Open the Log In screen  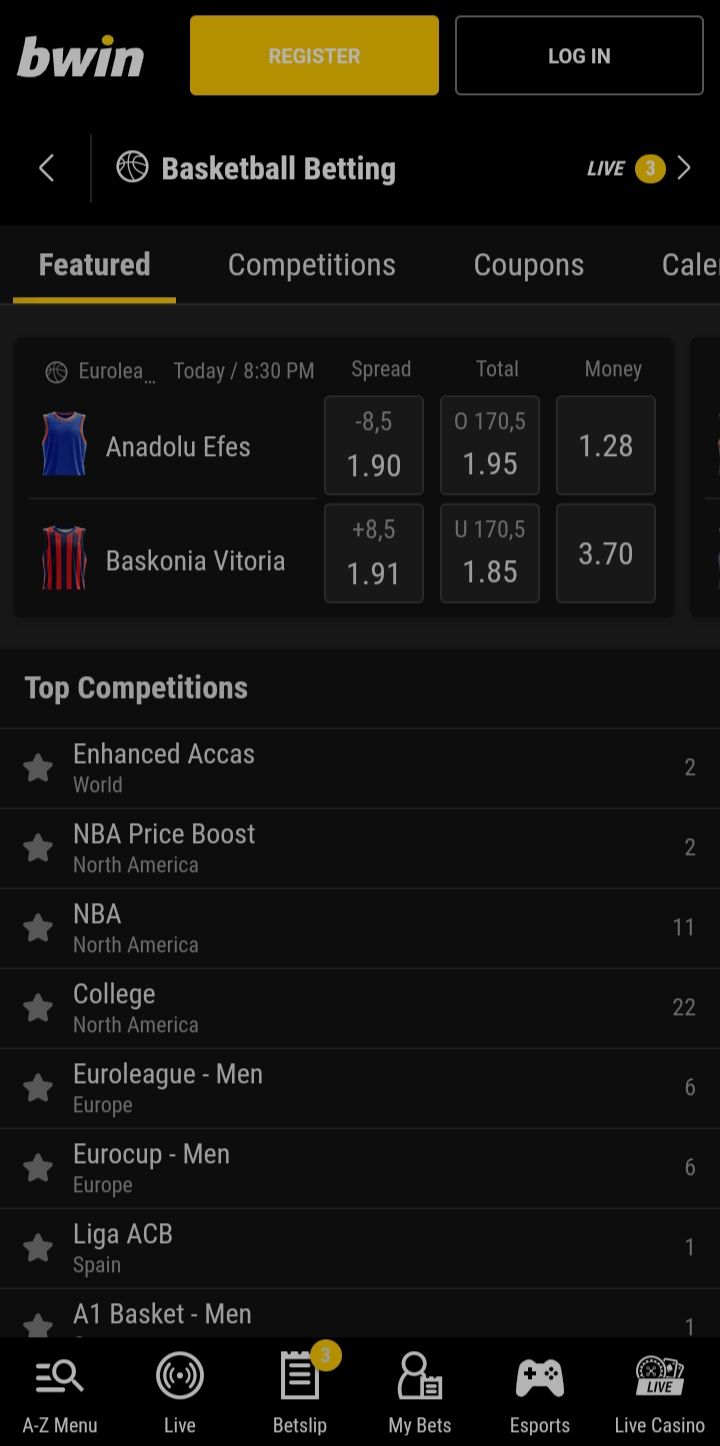tap(579, 56)
